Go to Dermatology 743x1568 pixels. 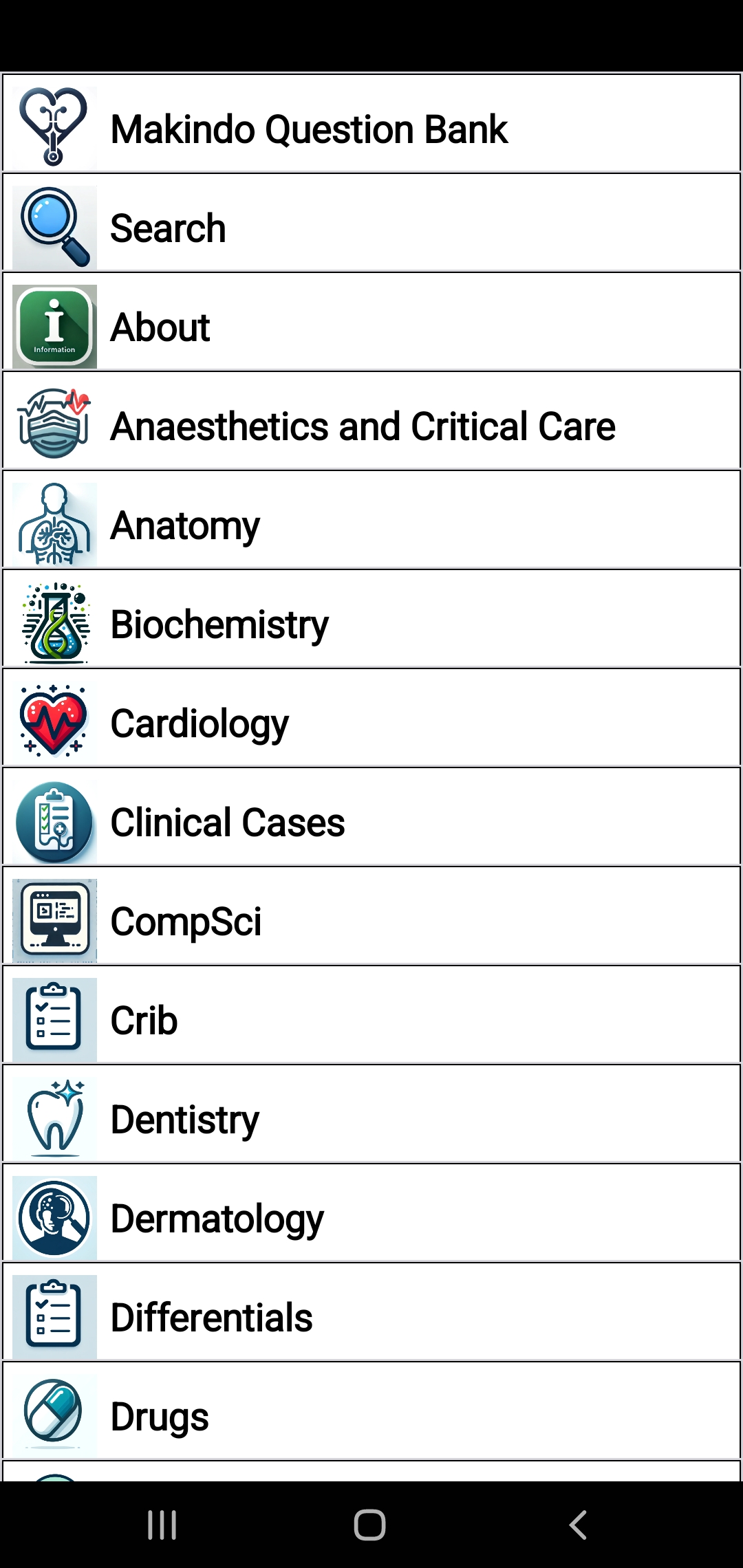(371, 1219)
